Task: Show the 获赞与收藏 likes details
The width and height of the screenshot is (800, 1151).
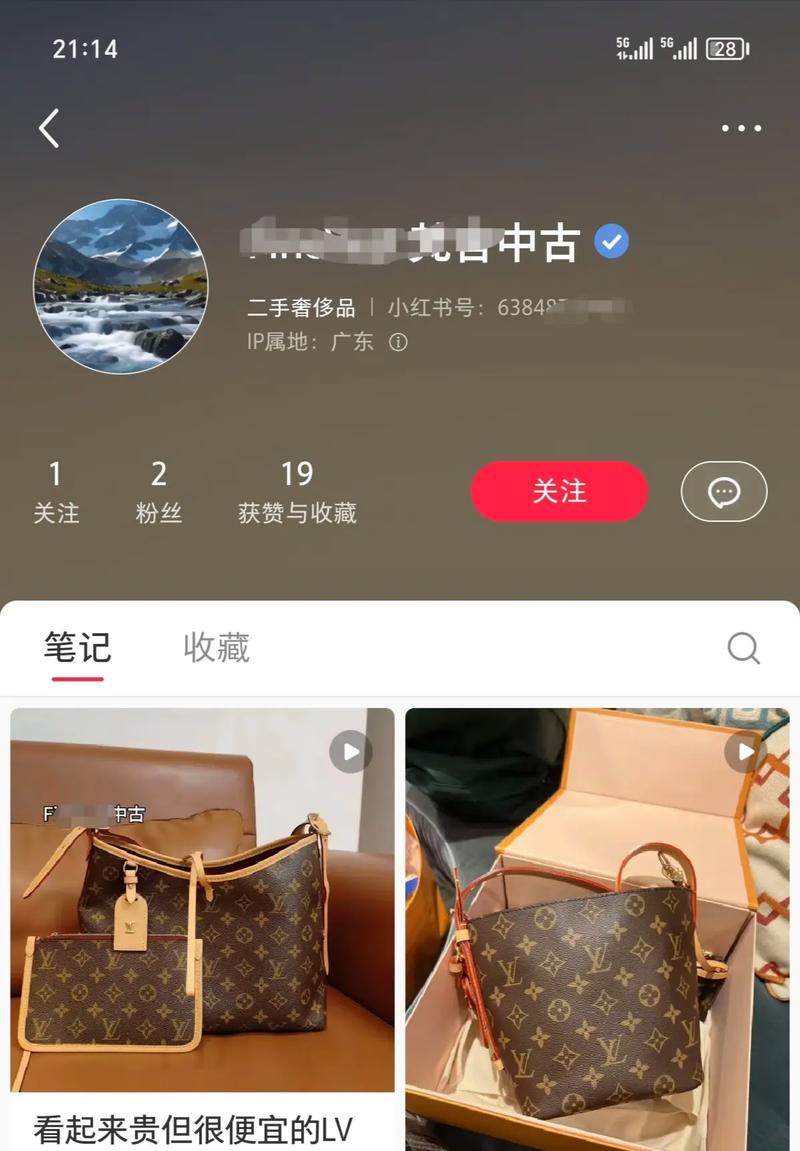Action: (x=297, y=491)
